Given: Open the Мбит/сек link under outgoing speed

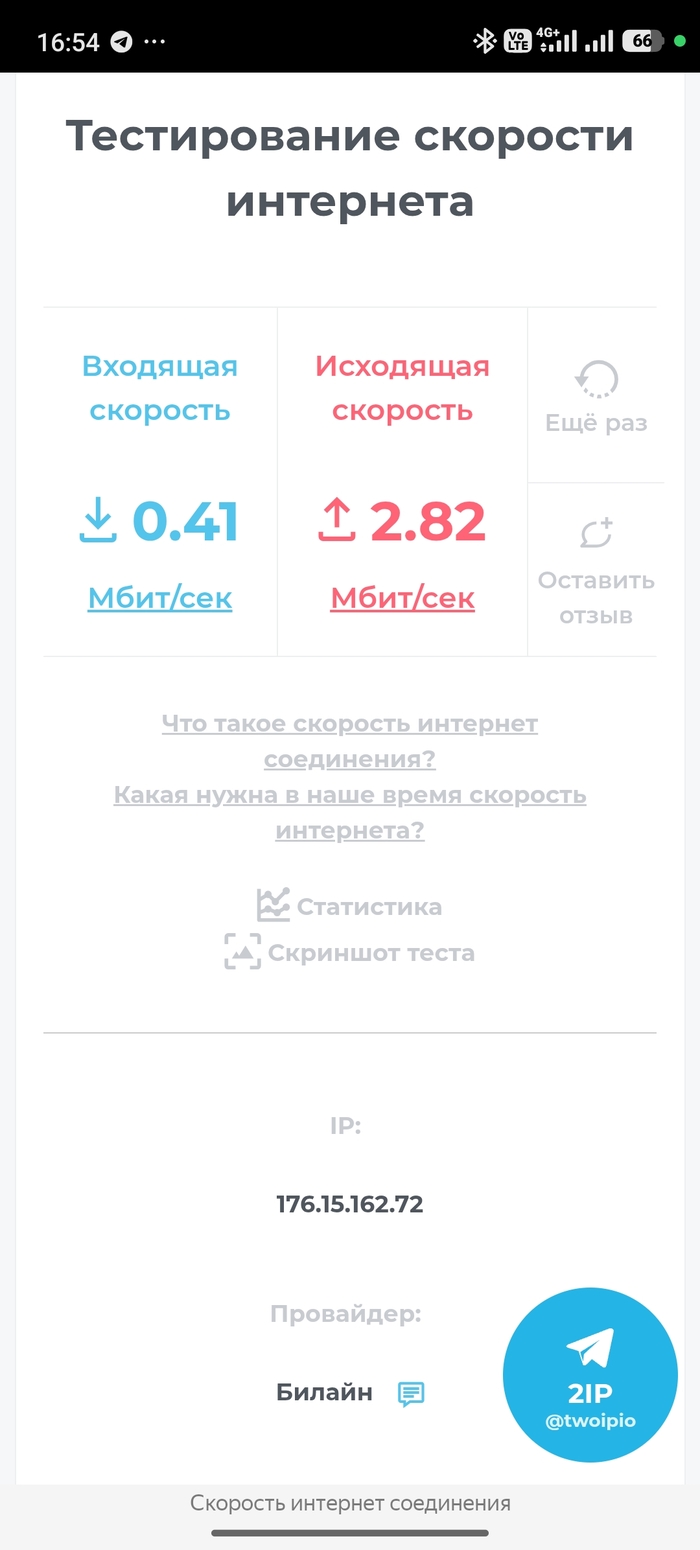Looking at the screenshot, I should tap(402, 598).
